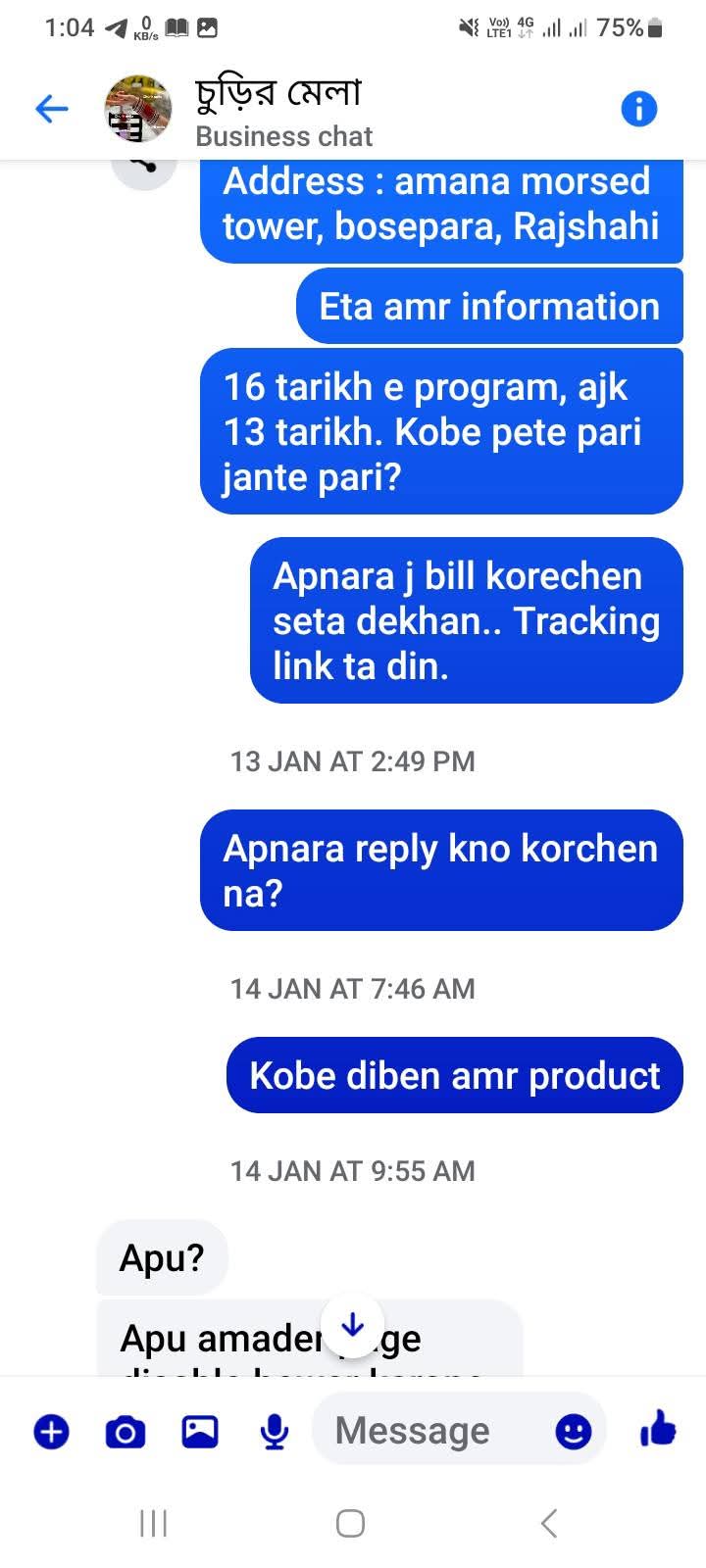Open the plus attachments menu
The height and width of the screenshot is (1568, 706).
click(52, 1432)
